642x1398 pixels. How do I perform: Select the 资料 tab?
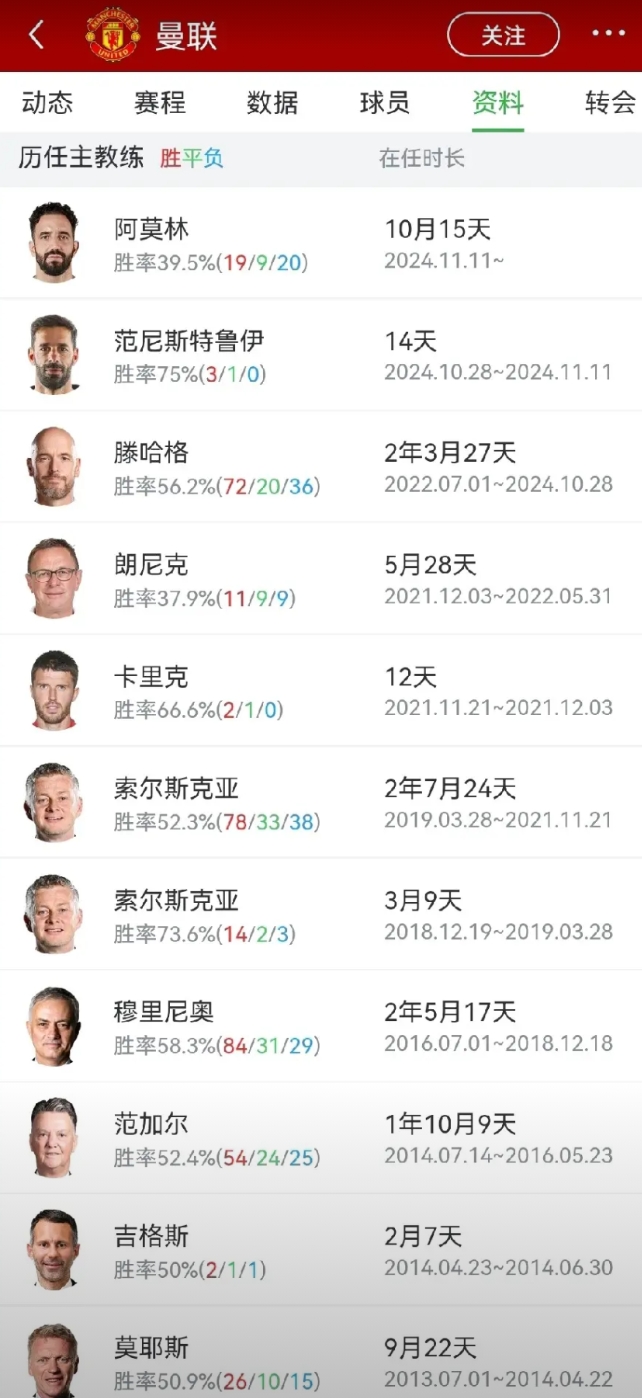tap(498, 102)
